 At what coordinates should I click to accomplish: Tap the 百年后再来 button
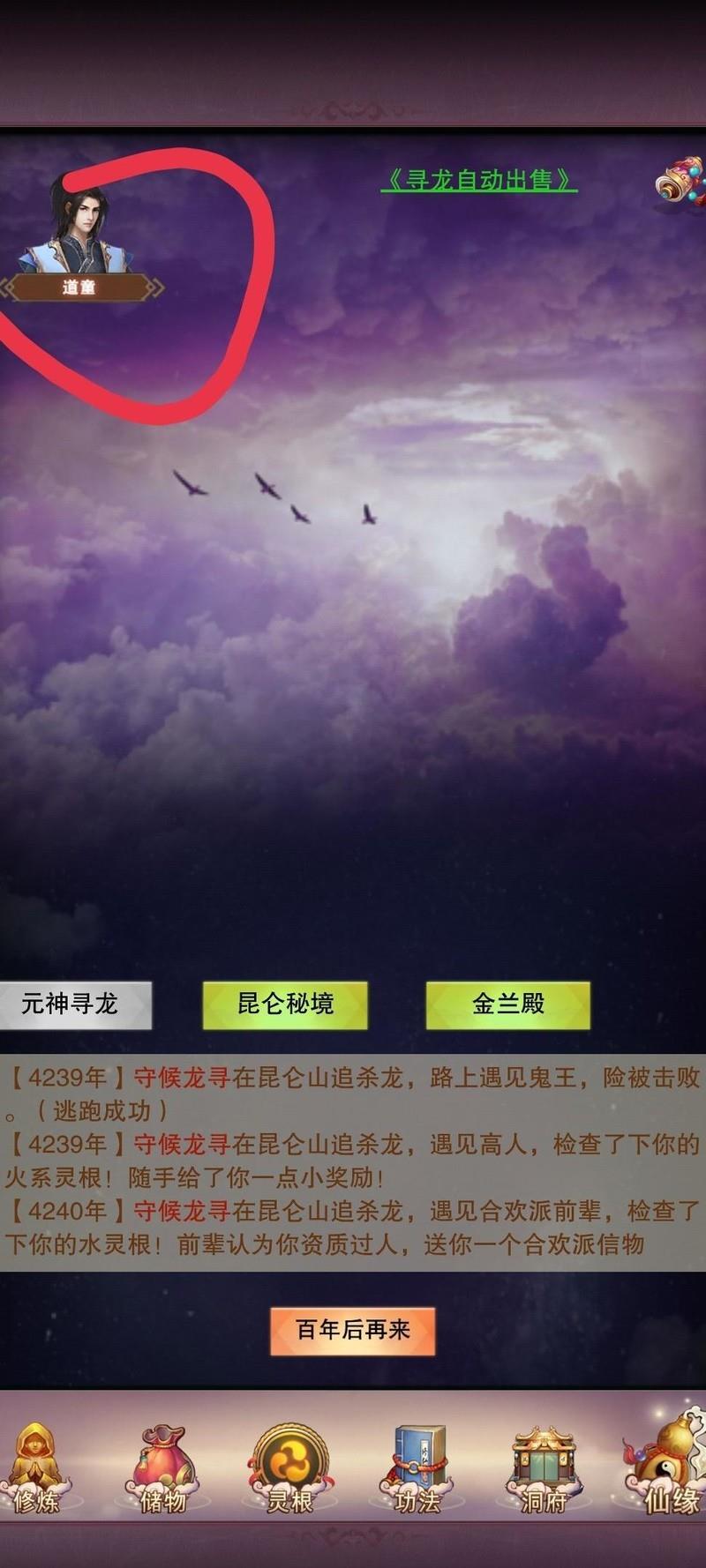pos(352,1330)
